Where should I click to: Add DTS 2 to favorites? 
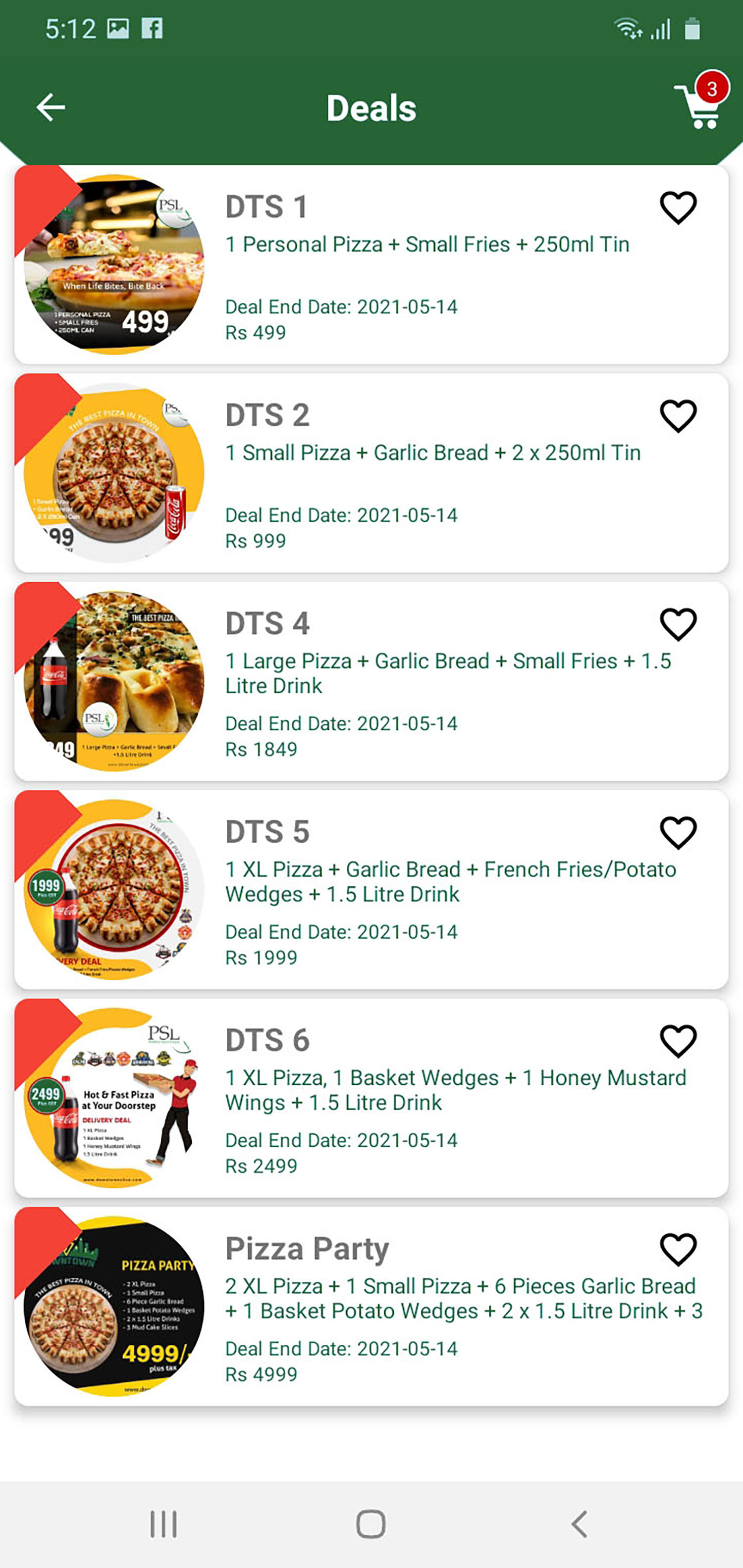click(678, 416)
